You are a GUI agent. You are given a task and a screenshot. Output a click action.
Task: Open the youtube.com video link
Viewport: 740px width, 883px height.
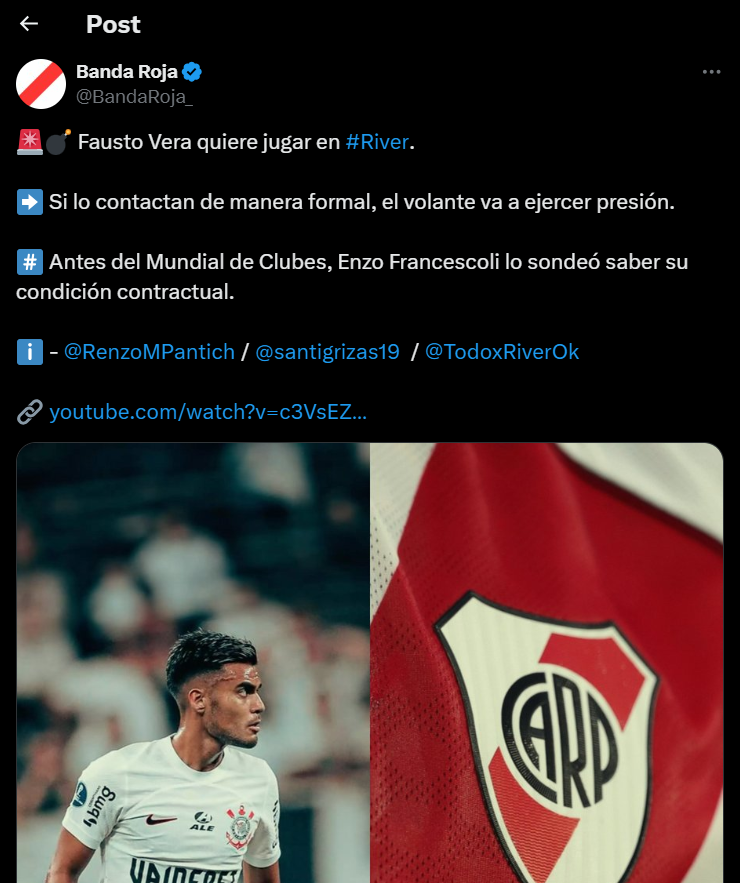coord(208,411)
